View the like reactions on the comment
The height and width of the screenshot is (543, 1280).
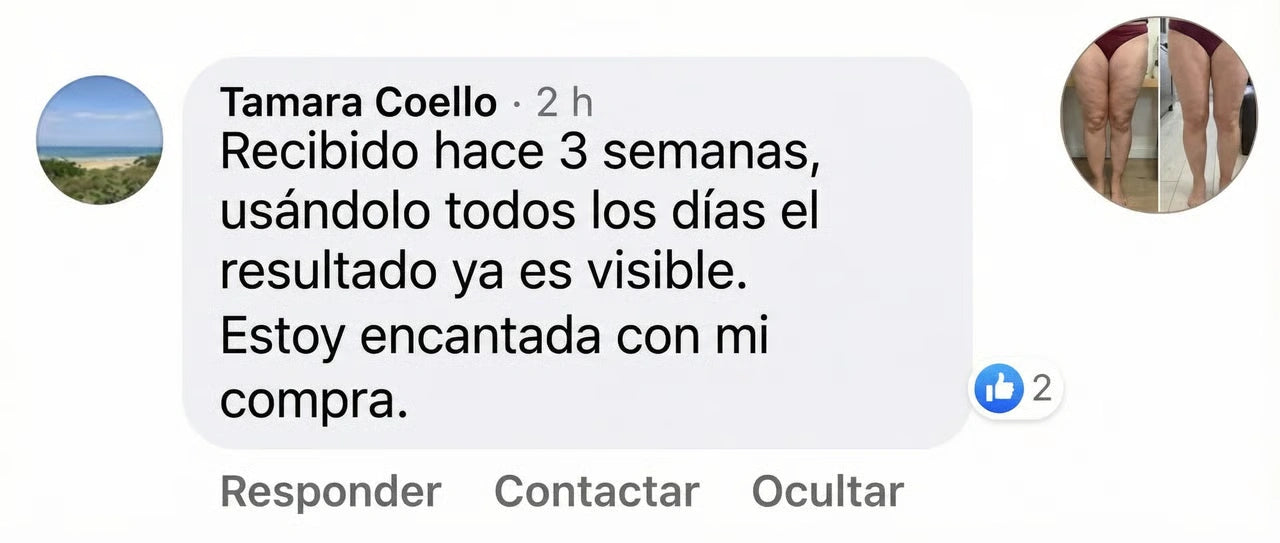(x=1016, y=388)
